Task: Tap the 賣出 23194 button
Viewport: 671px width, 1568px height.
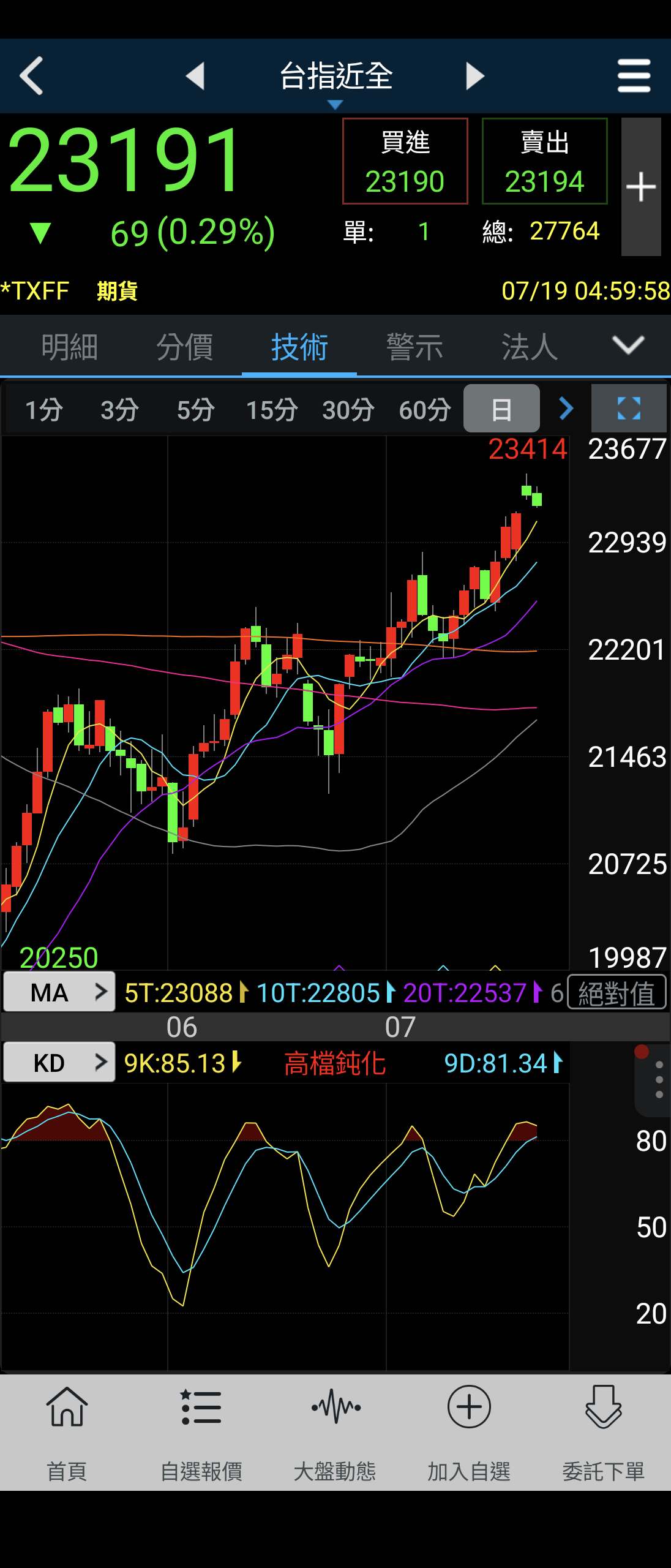Action: pyautogui.click(x=545, y=161)
